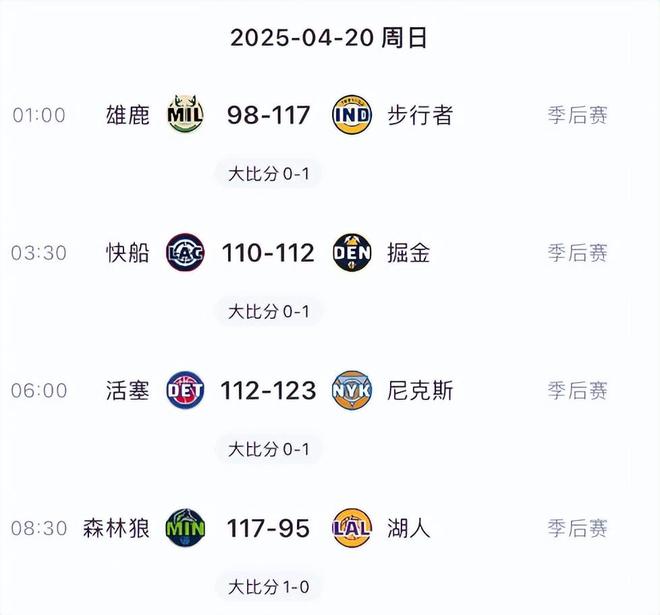Open the 快船 vs 掘金 match details
This screenshot has height=615, width=660.
click(269, 253)
